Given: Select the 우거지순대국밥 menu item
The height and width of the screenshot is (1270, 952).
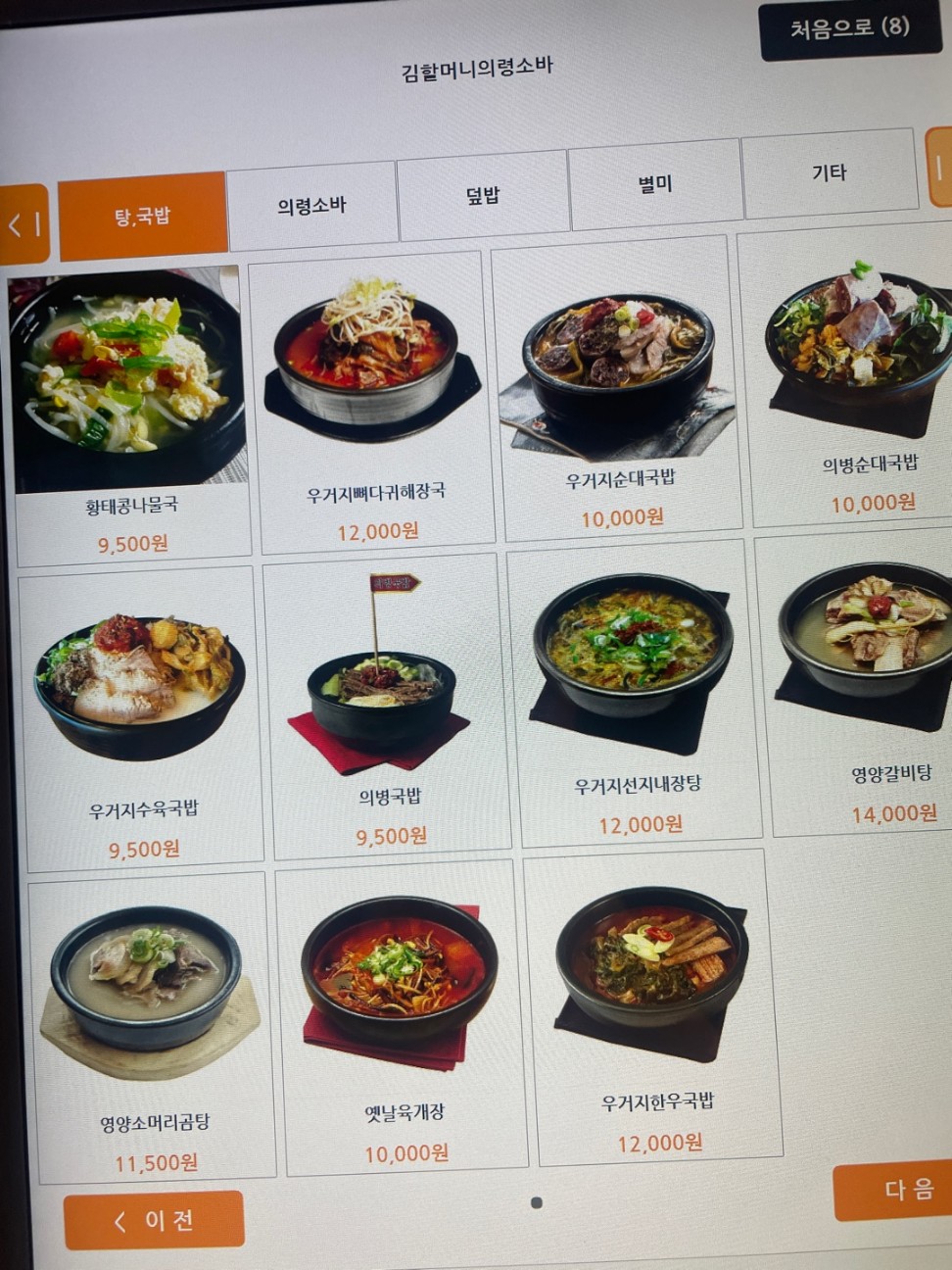Looking at the screenshot, I should click(x=619, y=389).
